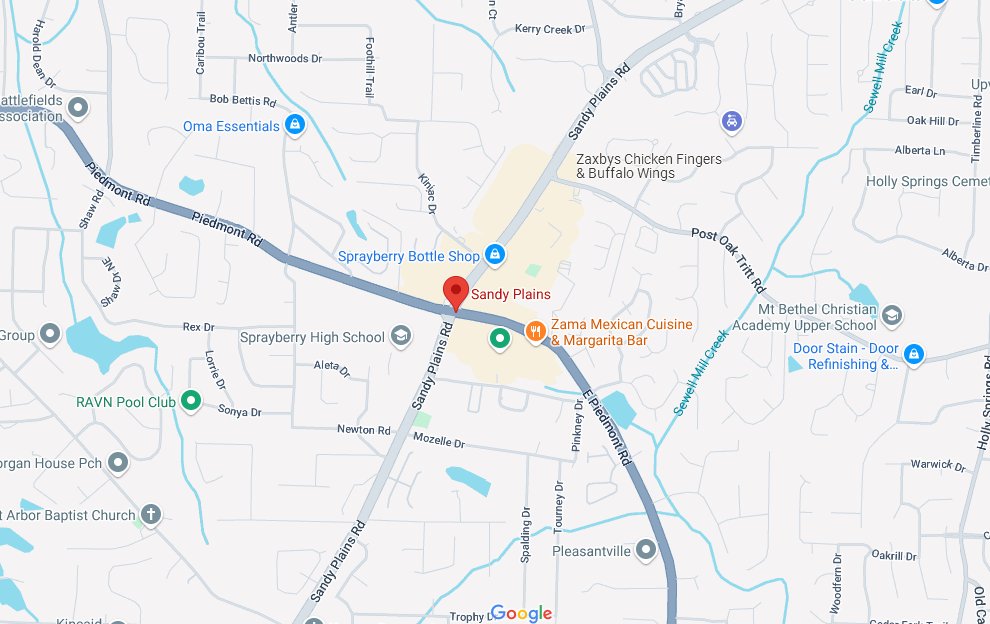Open the Oma Essentials shop marker
The image size is (990, 624).
pyautogui.click(x=294, y=126)
